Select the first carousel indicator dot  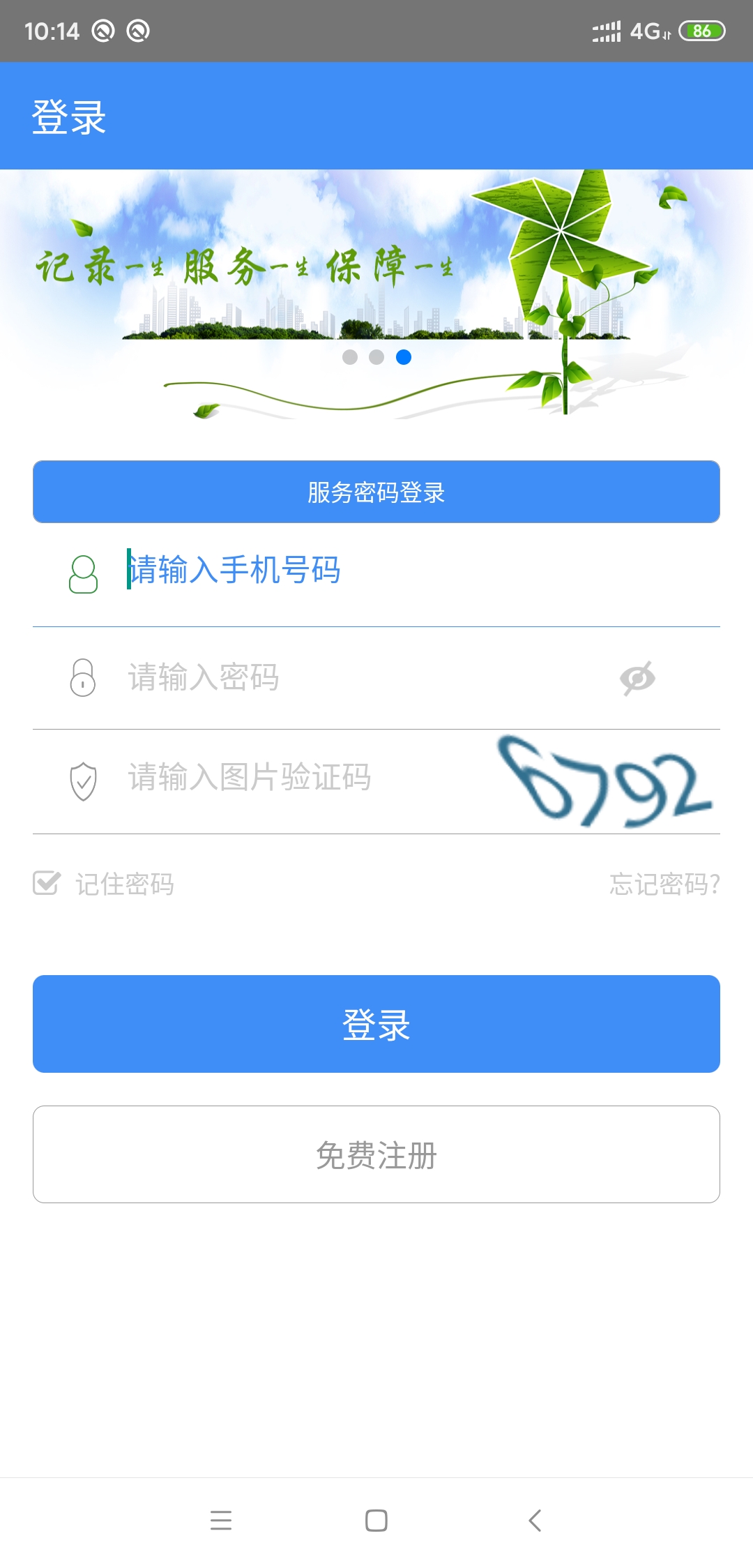(351, 356)
